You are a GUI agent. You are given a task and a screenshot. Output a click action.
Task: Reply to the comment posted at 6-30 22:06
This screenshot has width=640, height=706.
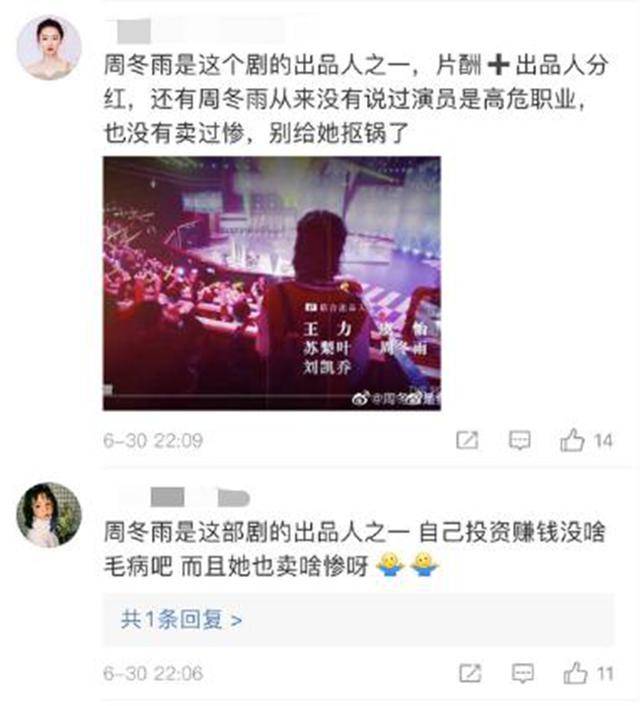[520, 673]
